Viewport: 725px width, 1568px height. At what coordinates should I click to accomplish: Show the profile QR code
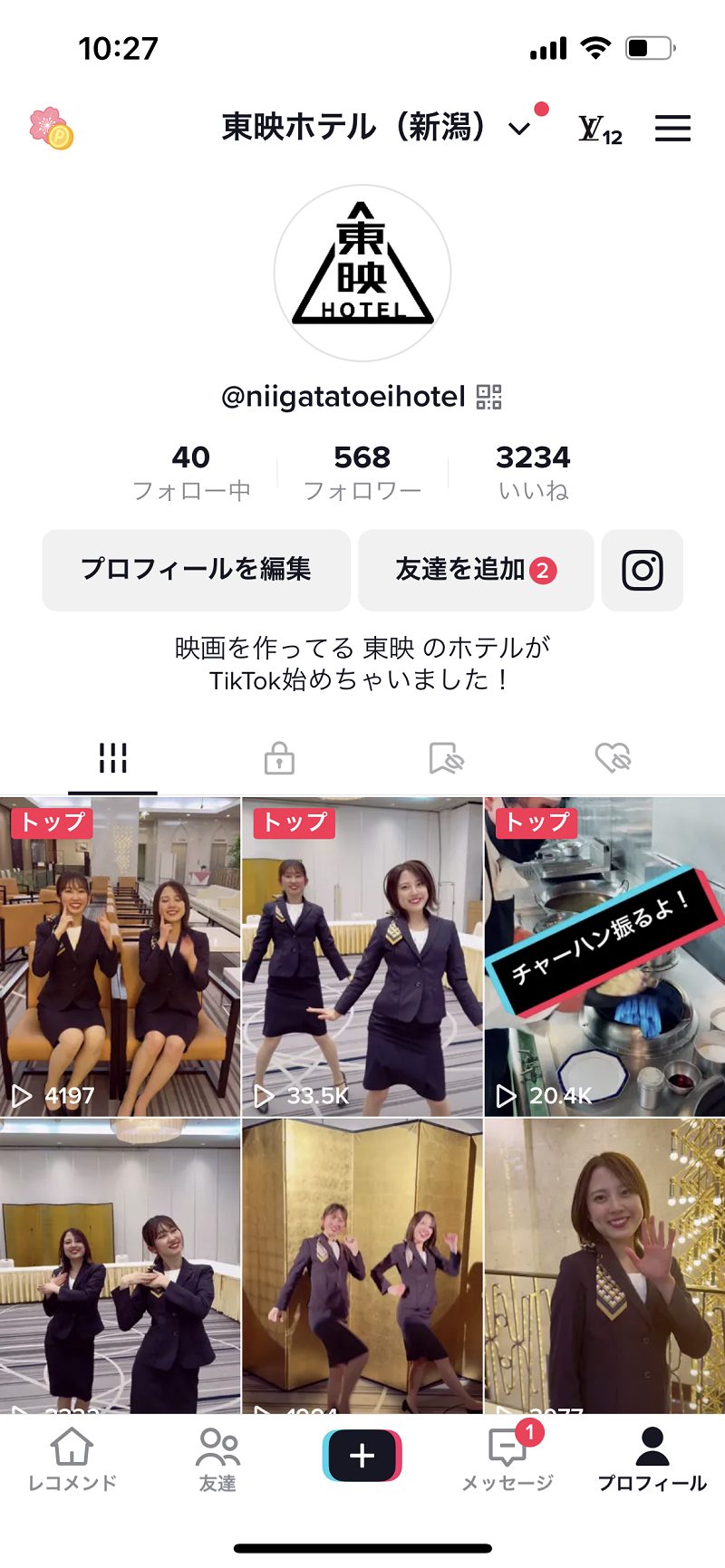pyautogui.click(x=489, y=397)
